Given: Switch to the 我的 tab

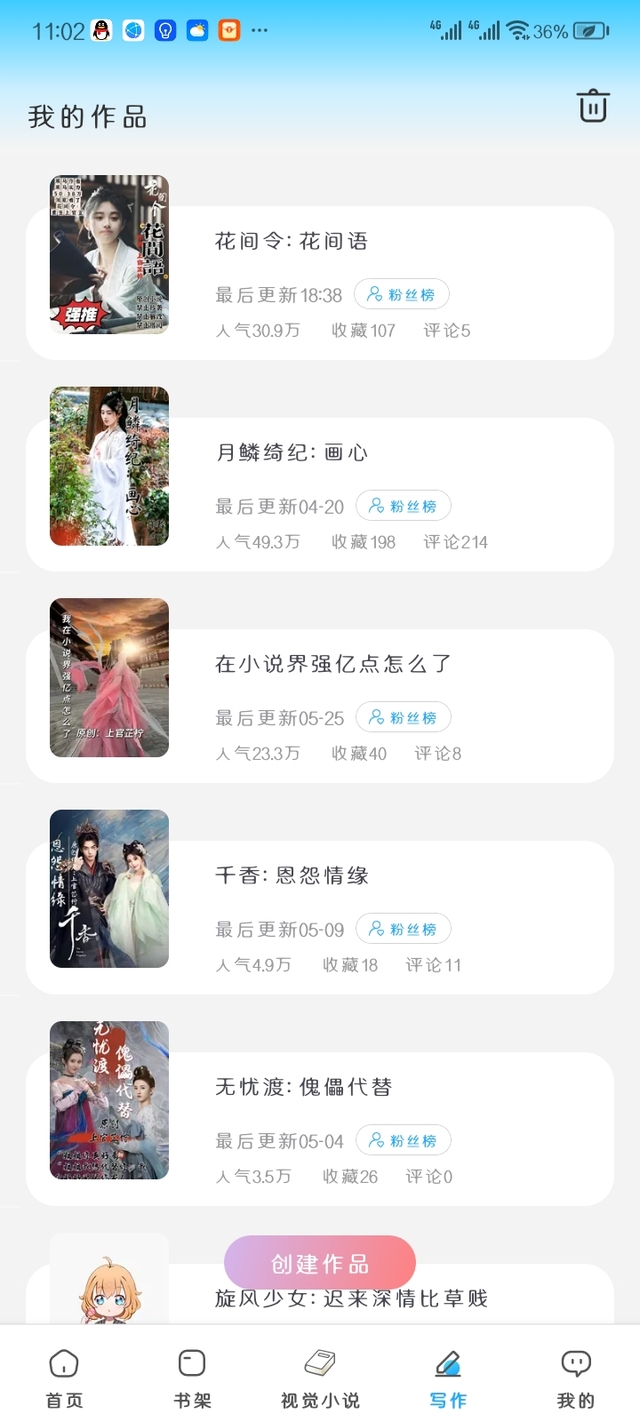Looking at the screenshot, I should 576,1378.
